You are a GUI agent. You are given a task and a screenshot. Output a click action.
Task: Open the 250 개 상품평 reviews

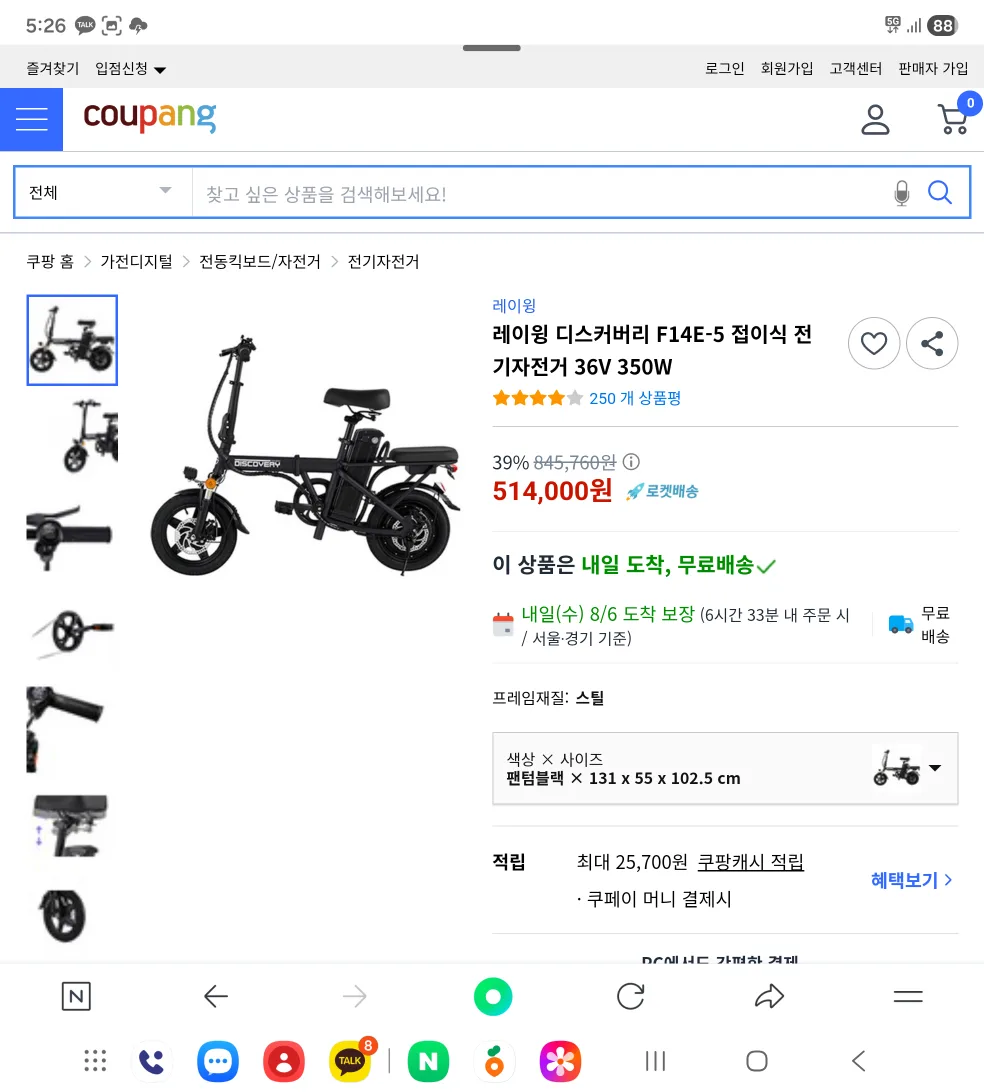click(x=635, y=398)
